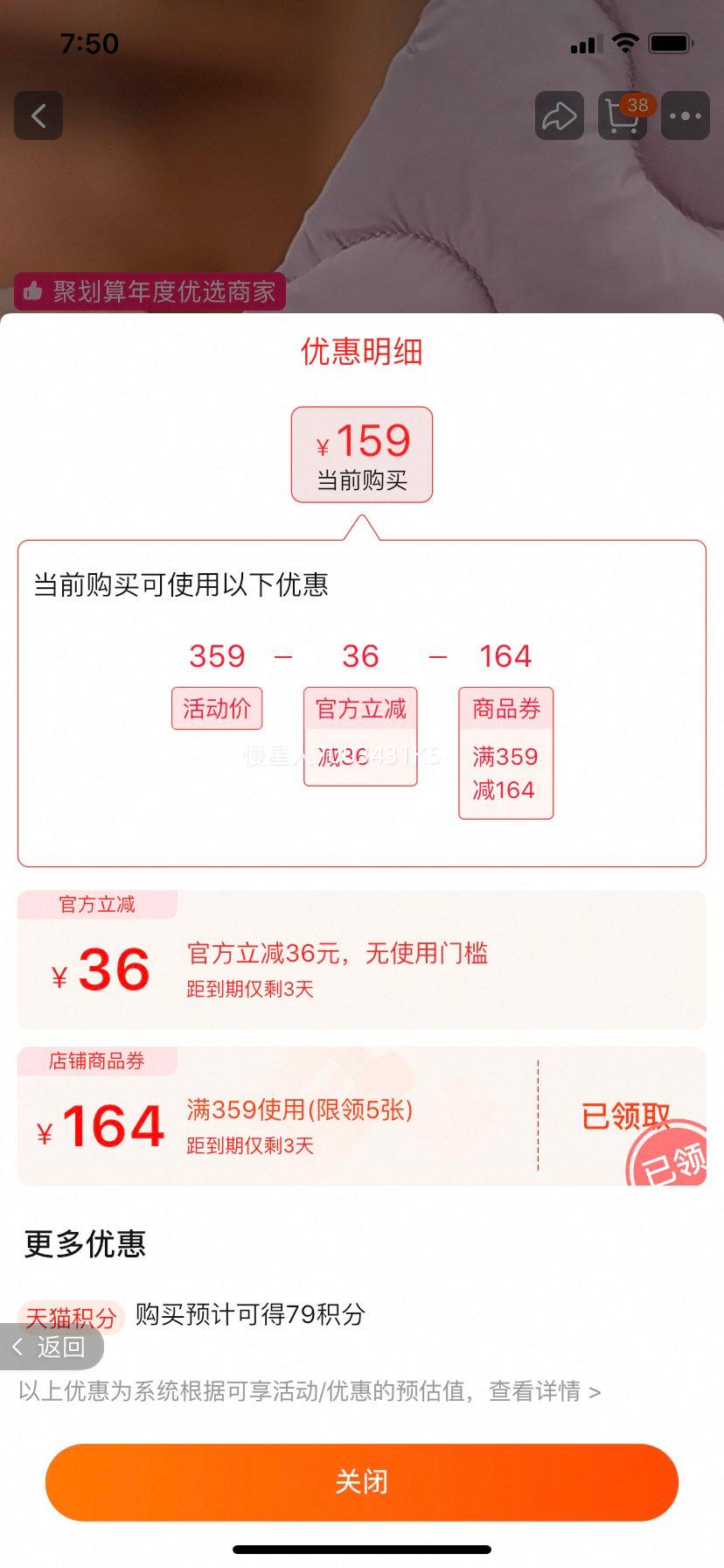Open the three-dot overflow menu

(685, 115)
